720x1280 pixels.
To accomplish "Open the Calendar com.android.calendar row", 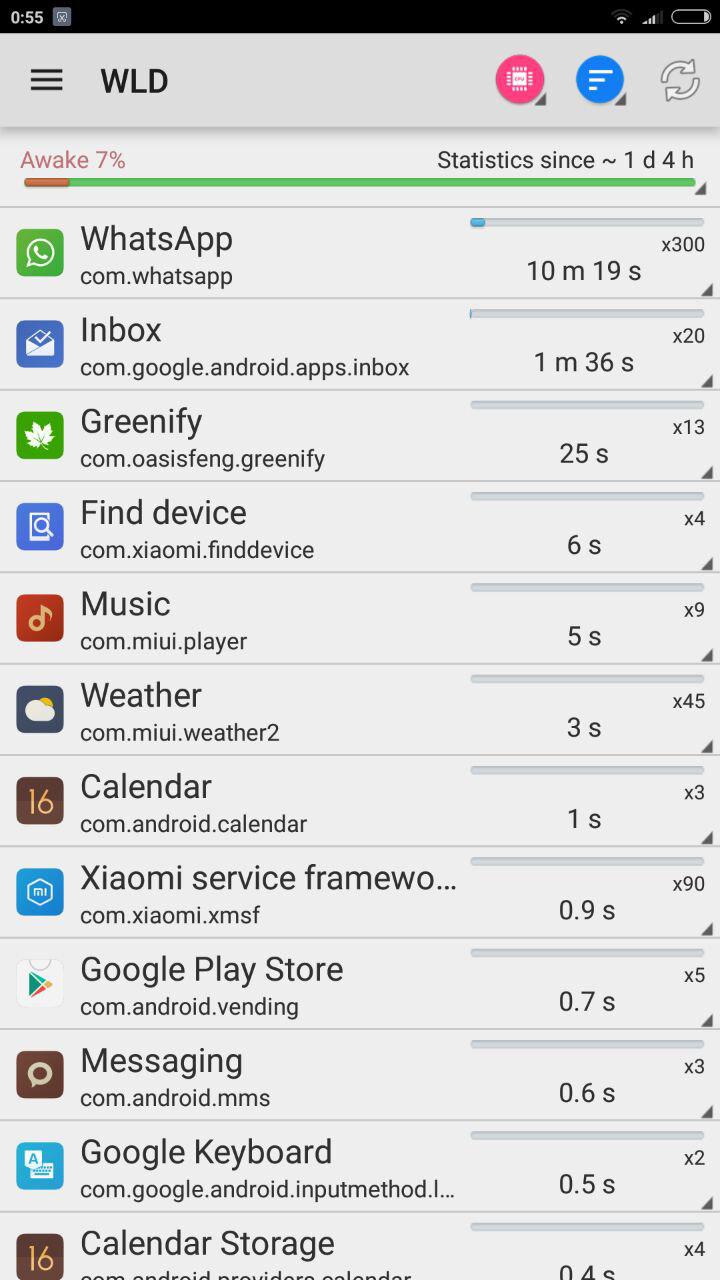I will coord(360,802).
